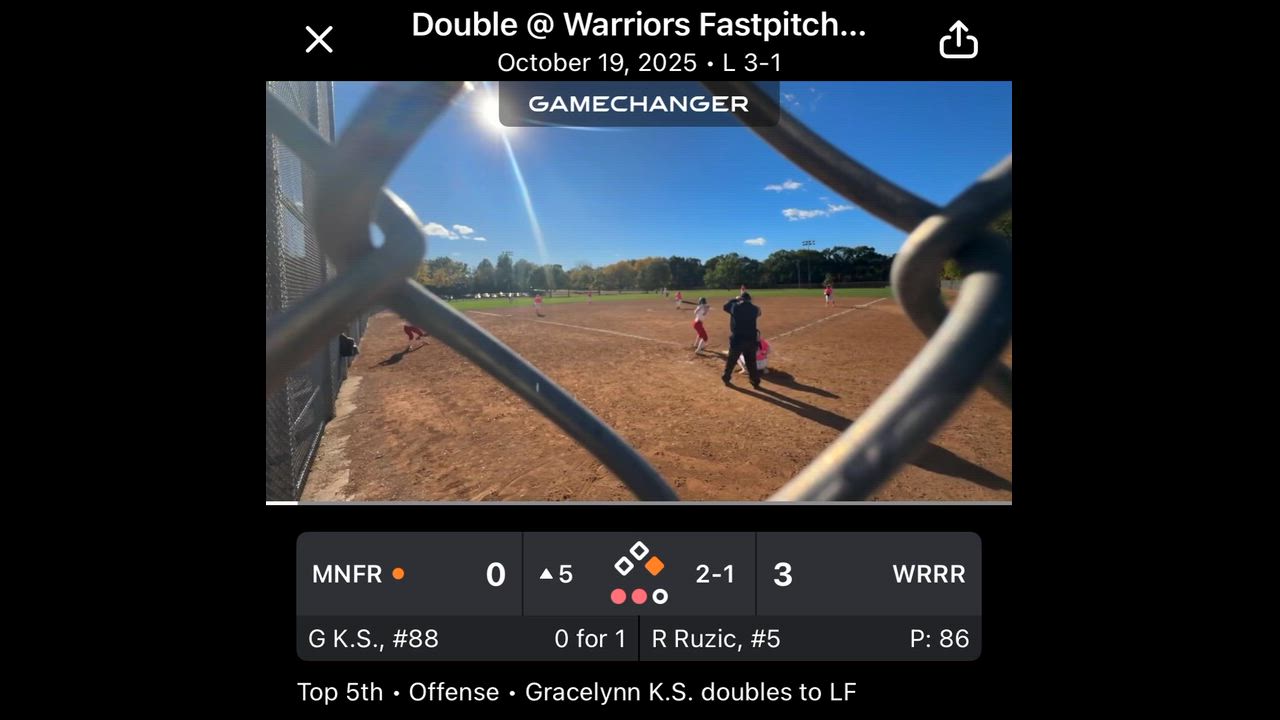Close the video clip viewer
Screen dimensions: 1280x720
[319, 40]
